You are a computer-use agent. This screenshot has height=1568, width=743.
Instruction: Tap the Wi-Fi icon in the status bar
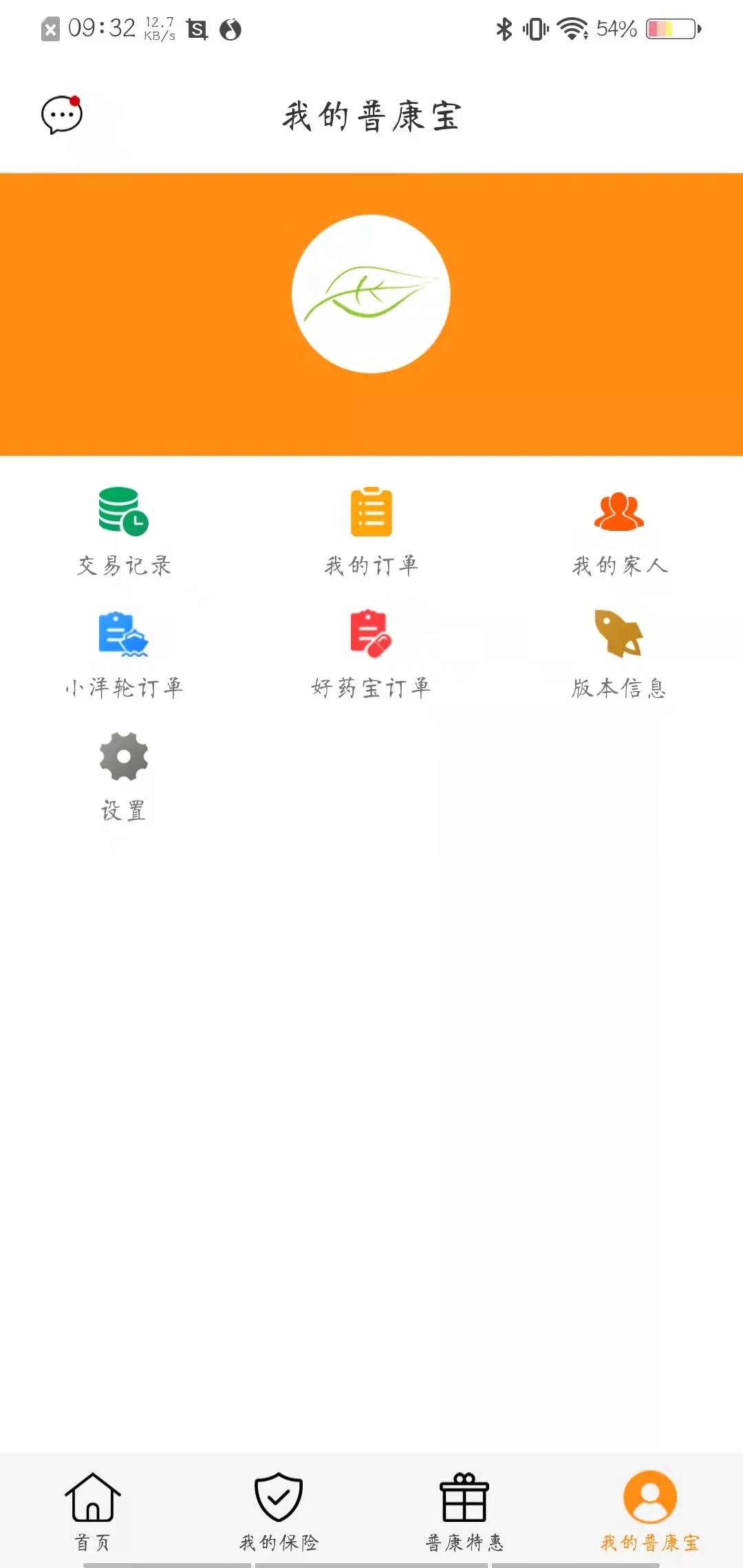tap(571, 29)
